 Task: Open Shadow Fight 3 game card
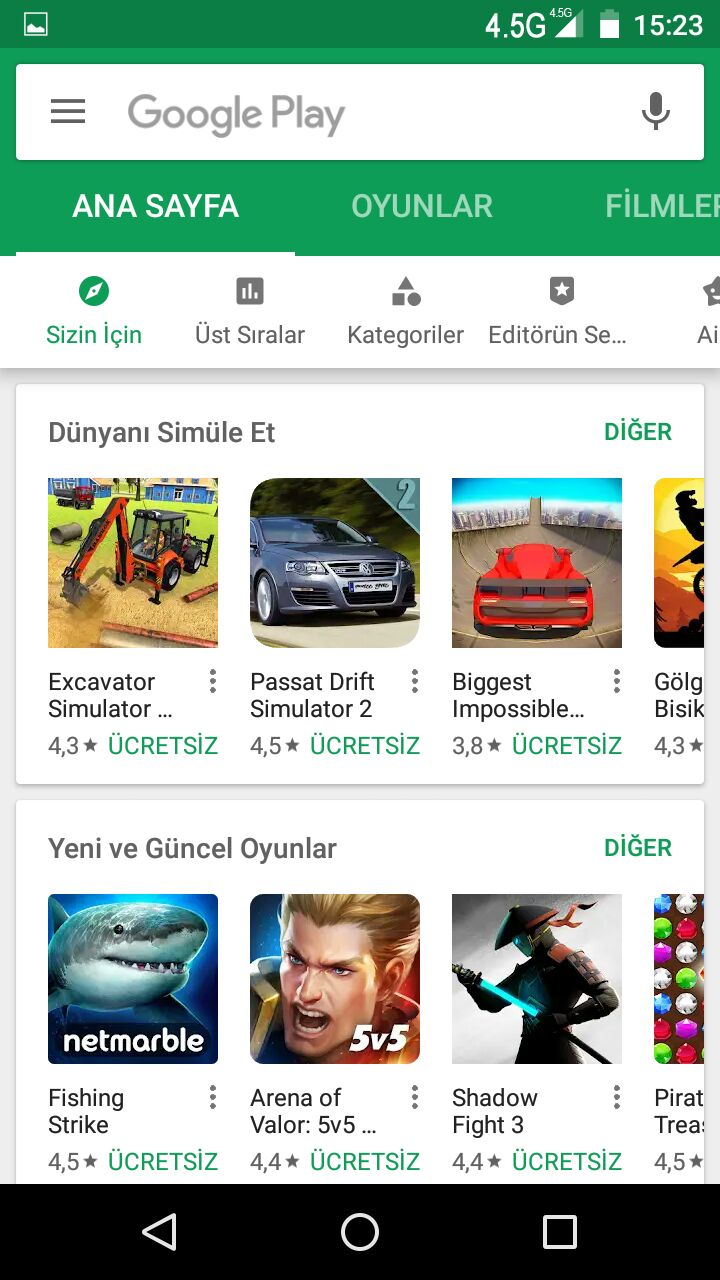(x=537, y=979)
